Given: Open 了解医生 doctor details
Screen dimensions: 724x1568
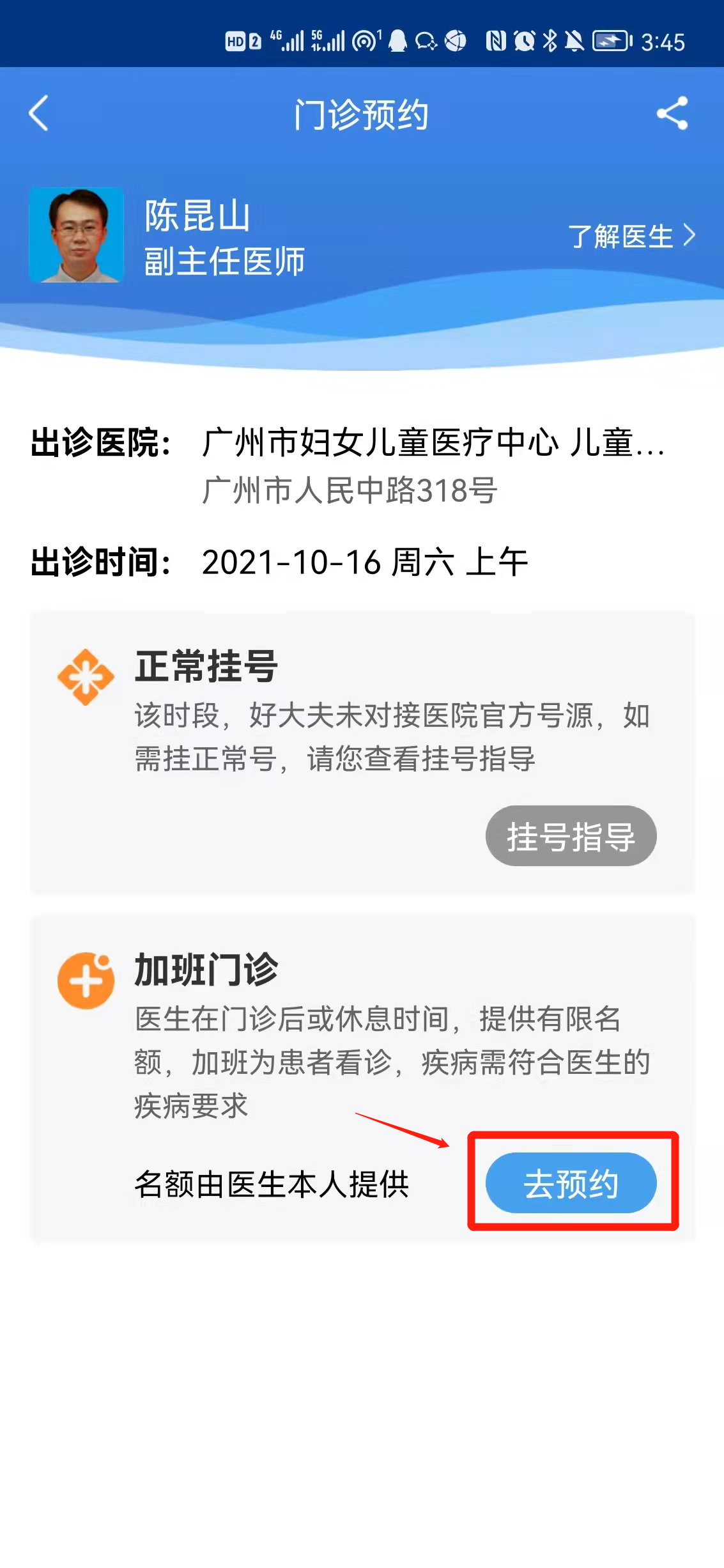Looking at the screenshot, I should pyautogui.click(x=631, y=236).
